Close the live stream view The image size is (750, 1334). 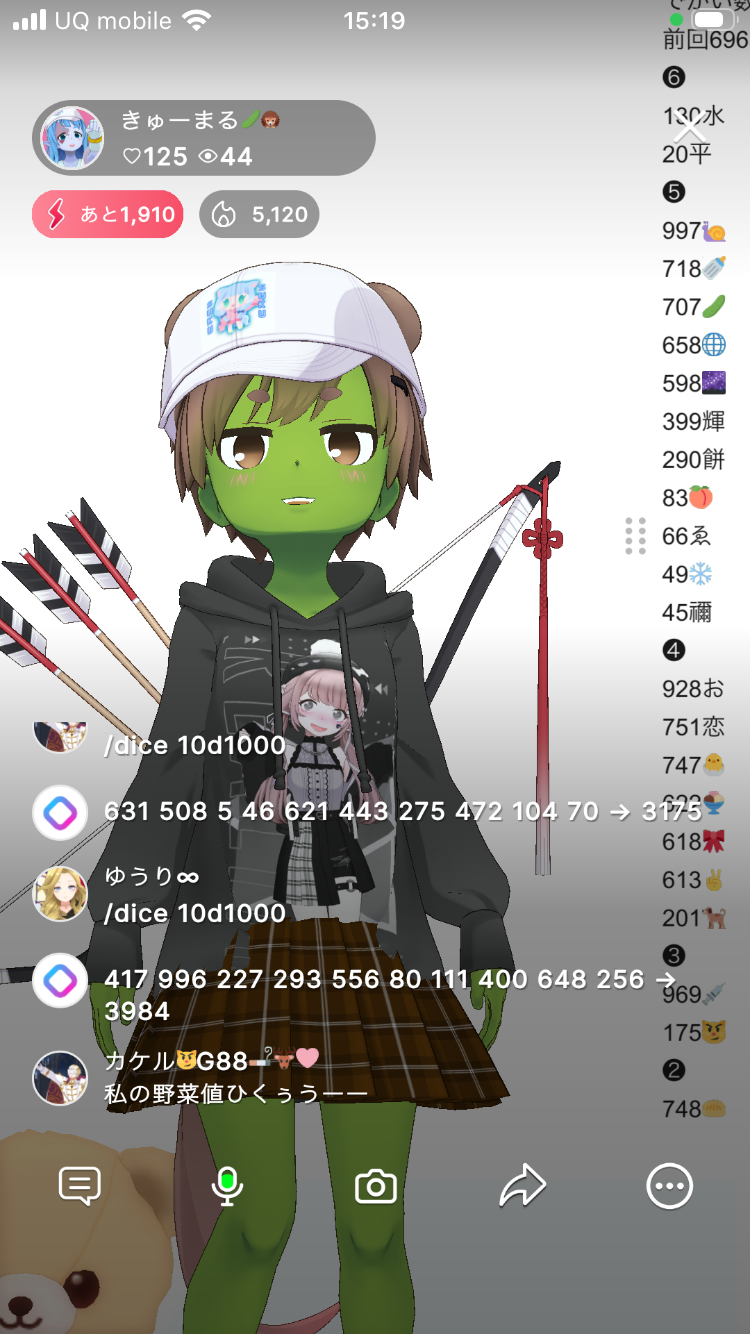click(691, 128)
